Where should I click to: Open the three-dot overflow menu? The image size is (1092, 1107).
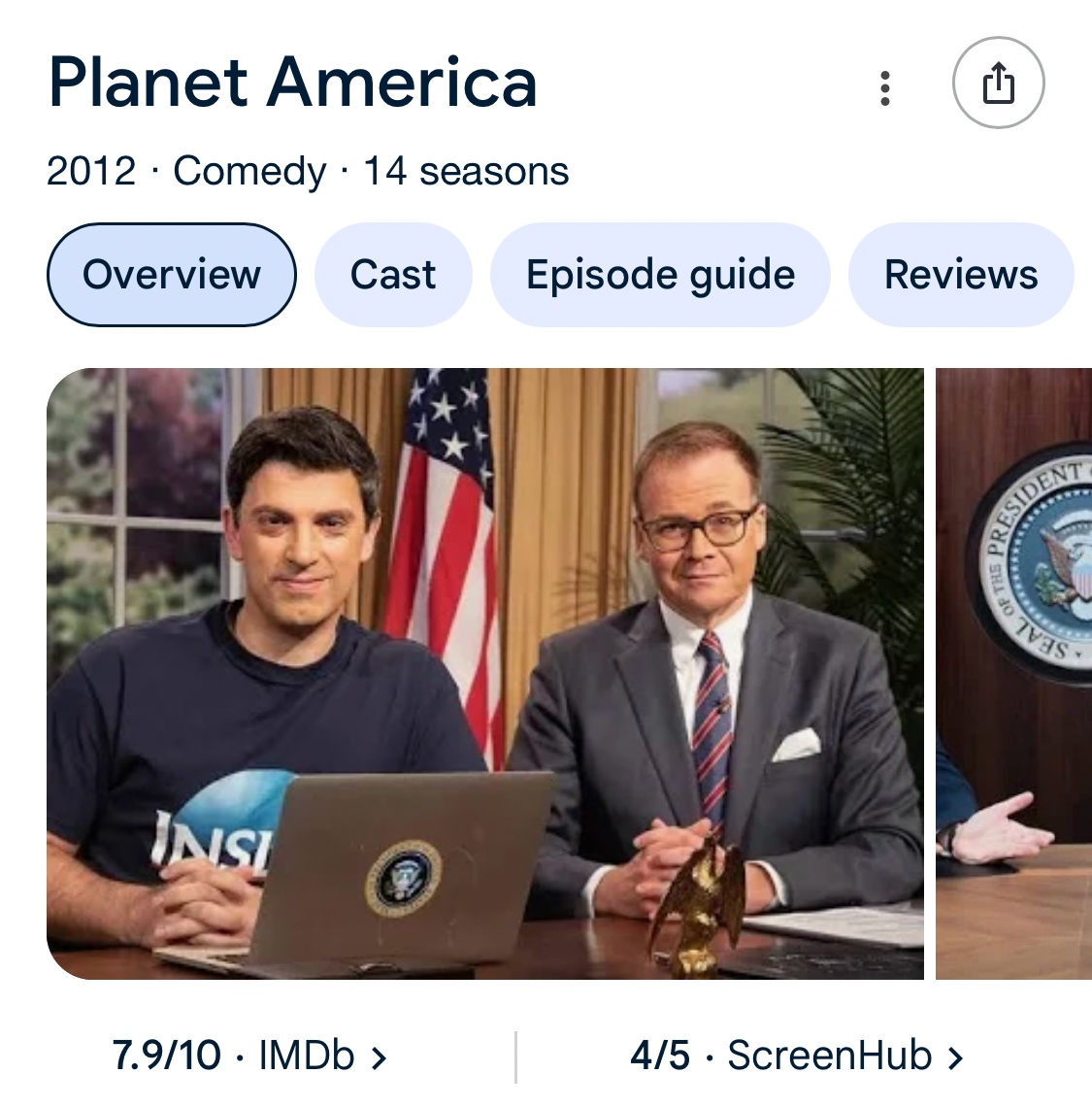coord(884,87)
